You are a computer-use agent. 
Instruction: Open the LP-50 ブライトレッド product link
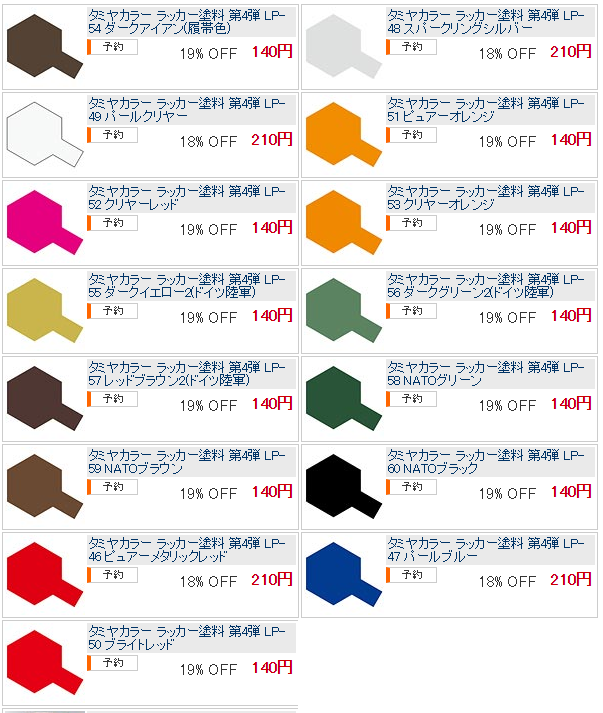click(x=187, y=637)
